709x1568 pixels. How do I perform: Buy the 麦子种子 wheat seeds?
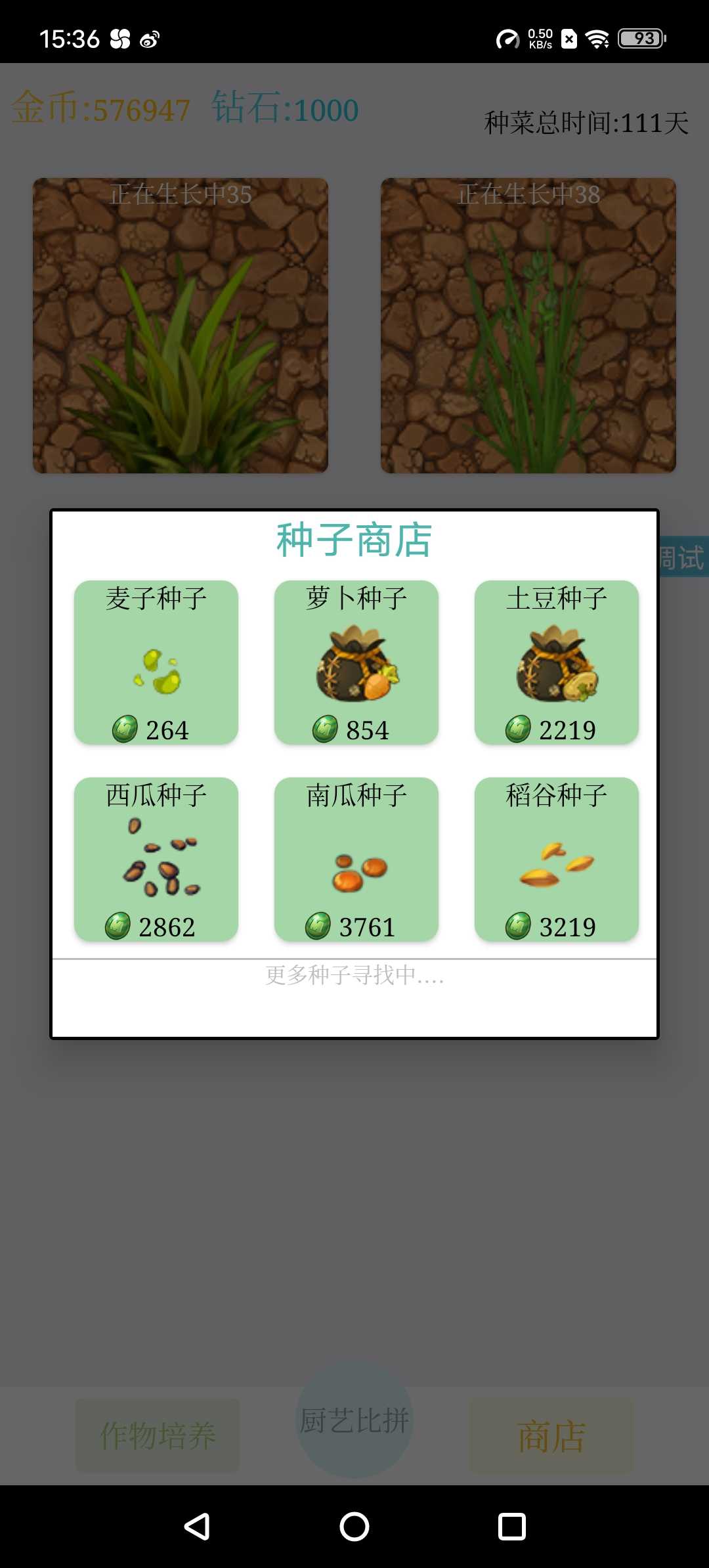click(x=156, y=662)
